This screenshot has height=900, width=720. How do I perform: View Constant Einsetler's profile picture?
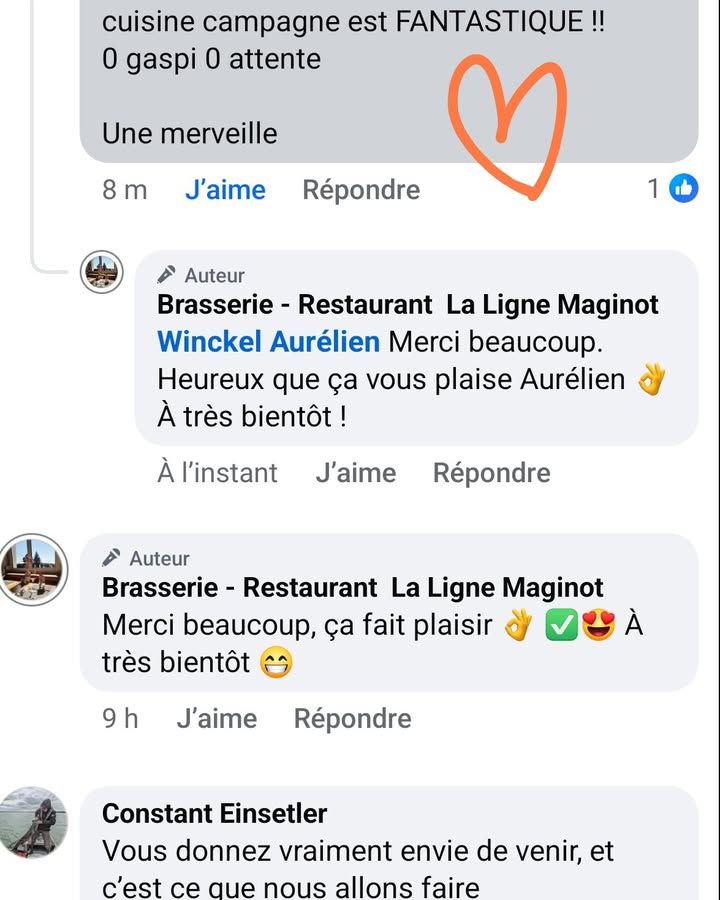pos(33,822)
